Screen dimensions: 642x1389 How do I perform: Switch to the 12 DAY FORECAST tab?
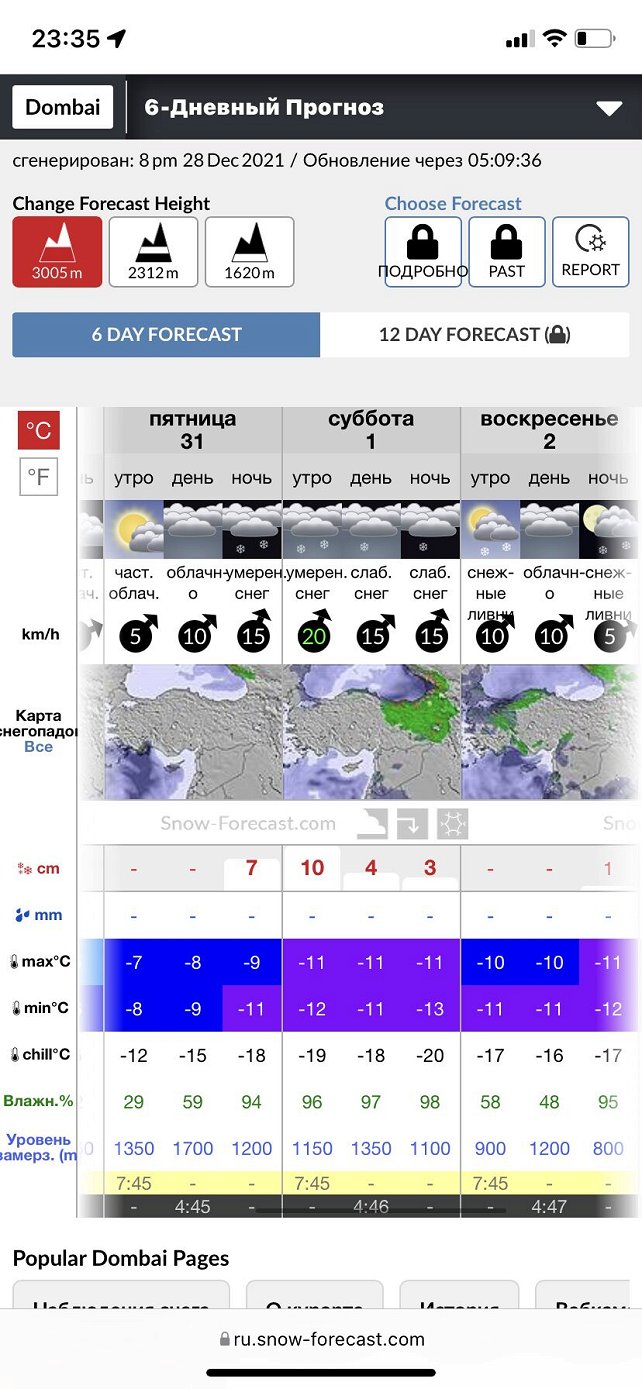pyautogui.click(x=474, y=335)
